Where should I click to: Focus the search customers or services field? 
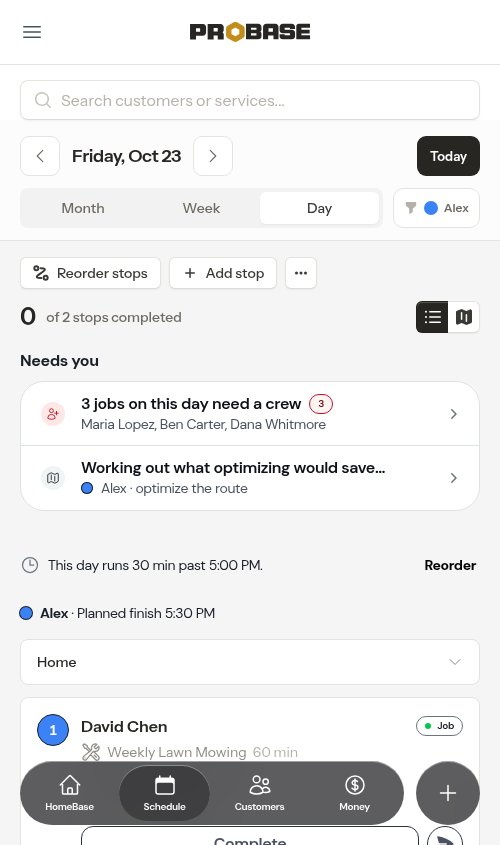[x=250, y=100]
